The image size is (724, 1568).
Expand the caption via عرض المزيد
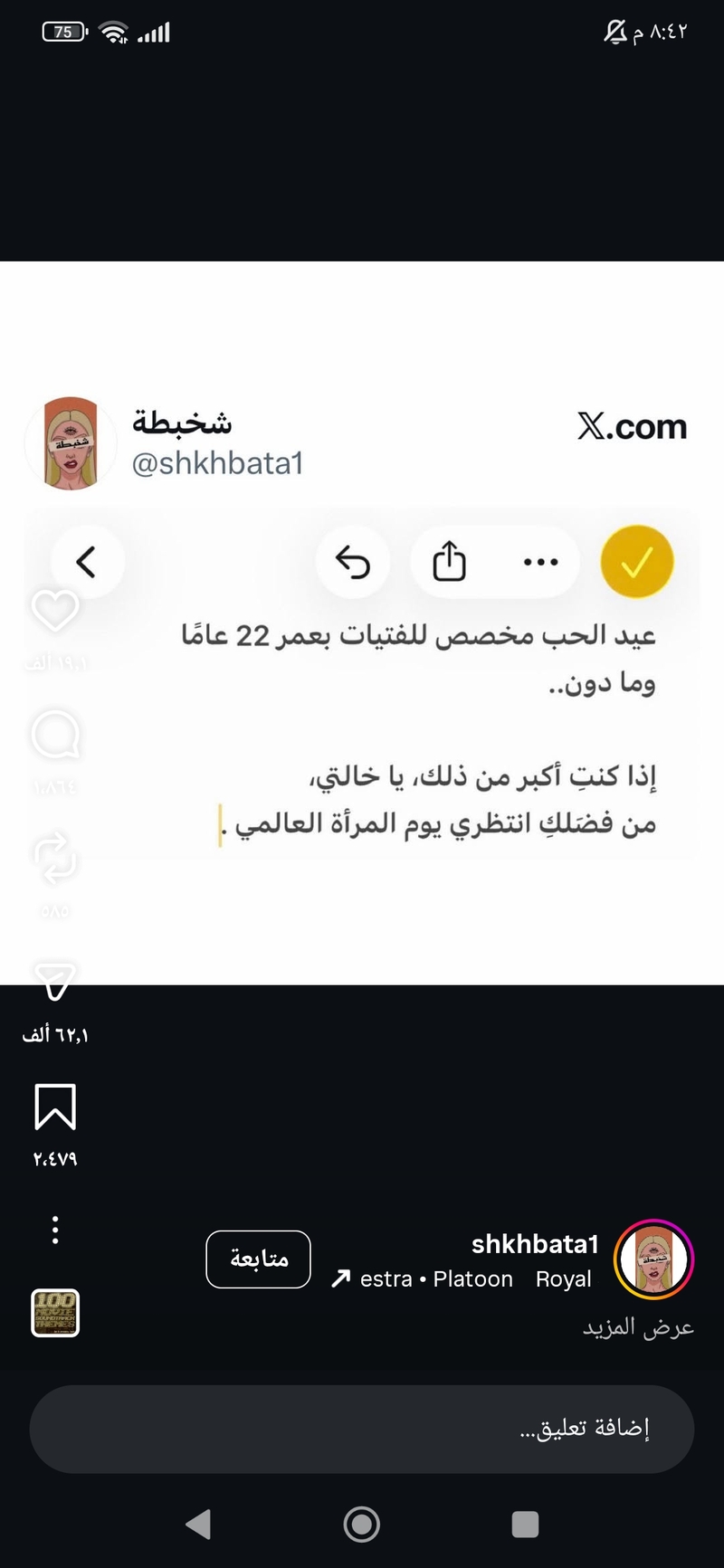pos(638,1327)
